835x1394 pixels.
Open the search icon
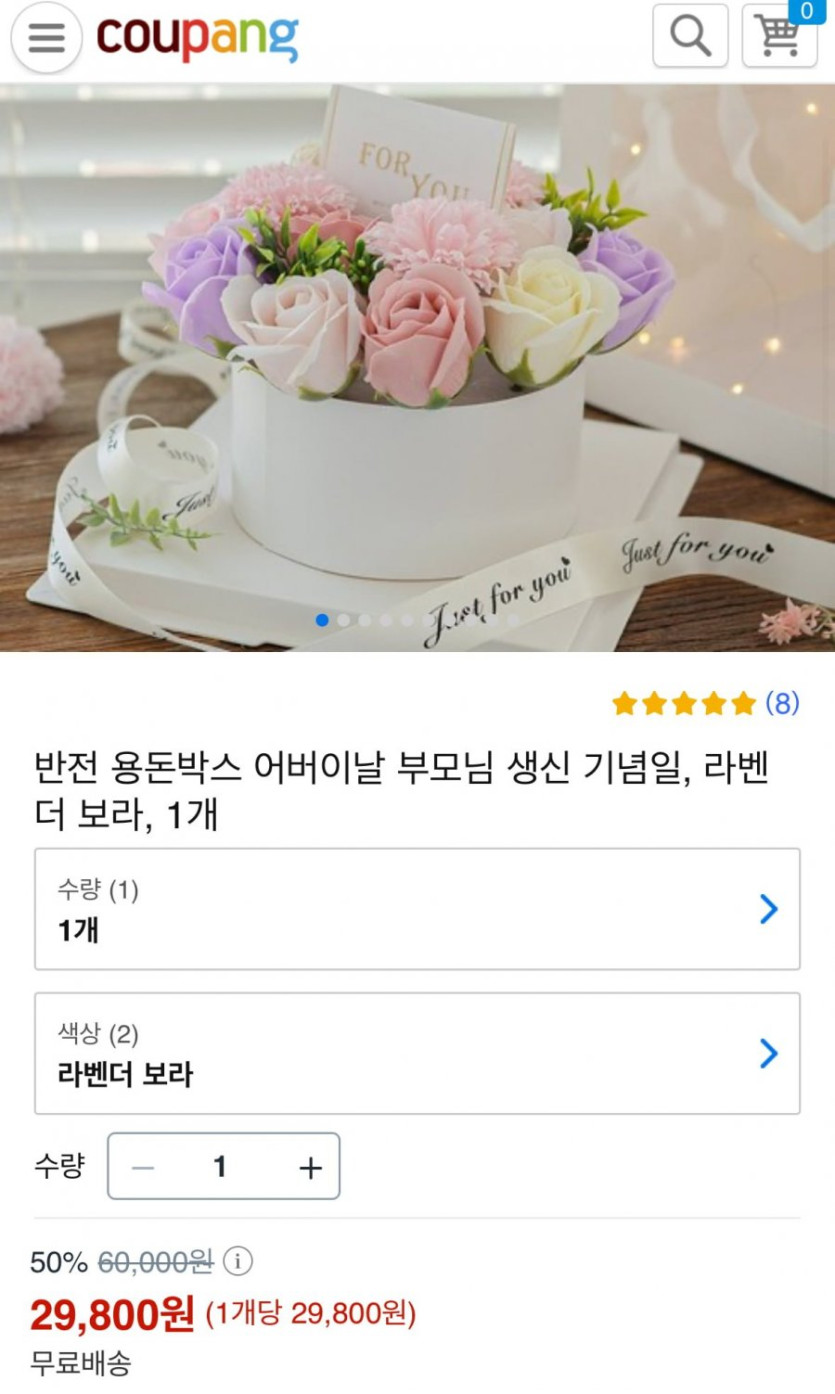[x=690, y=36]
